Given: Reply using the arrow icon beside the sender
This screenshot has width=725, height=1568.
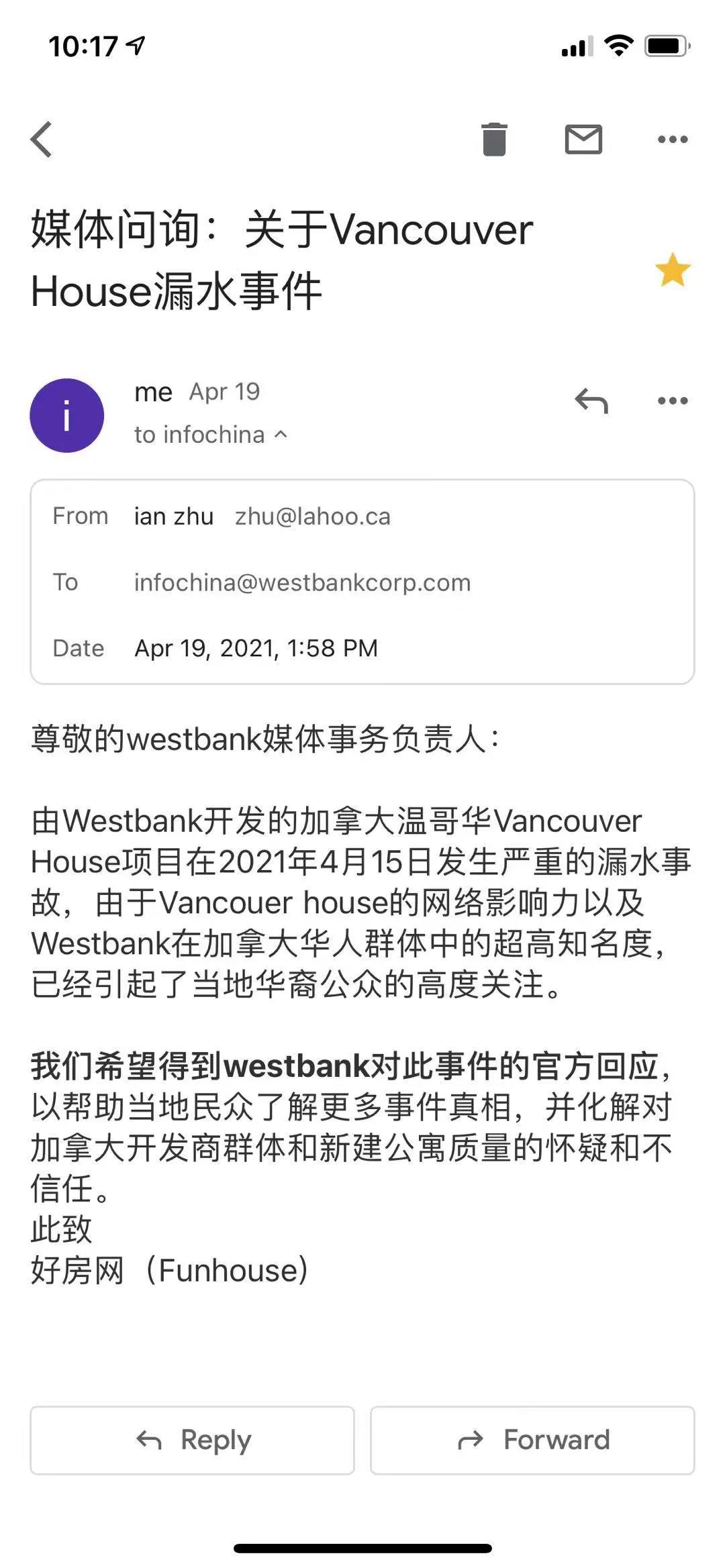Looking at the screenshot, I should point(591,401).
